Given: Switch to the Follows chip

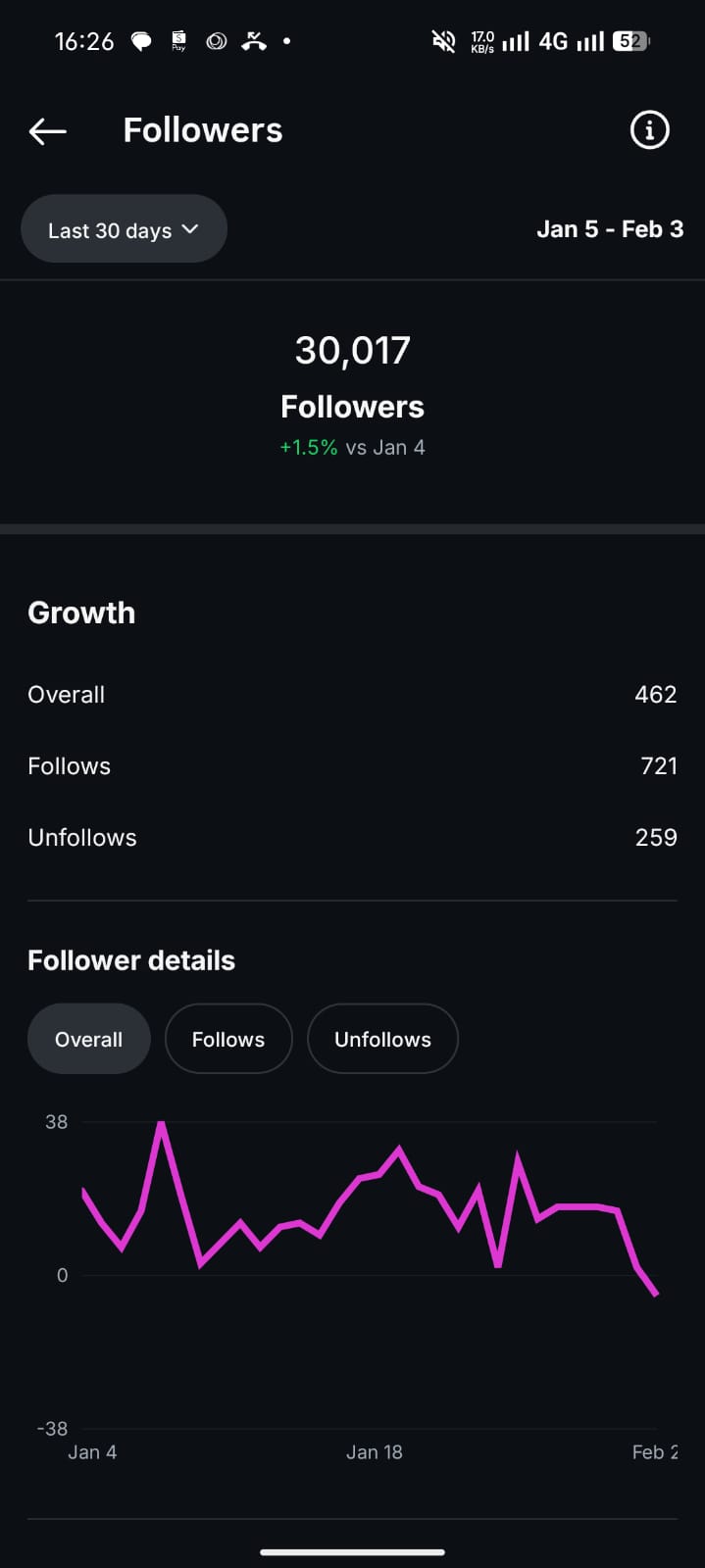Looking at the screenshot, I should (228, 1039).
